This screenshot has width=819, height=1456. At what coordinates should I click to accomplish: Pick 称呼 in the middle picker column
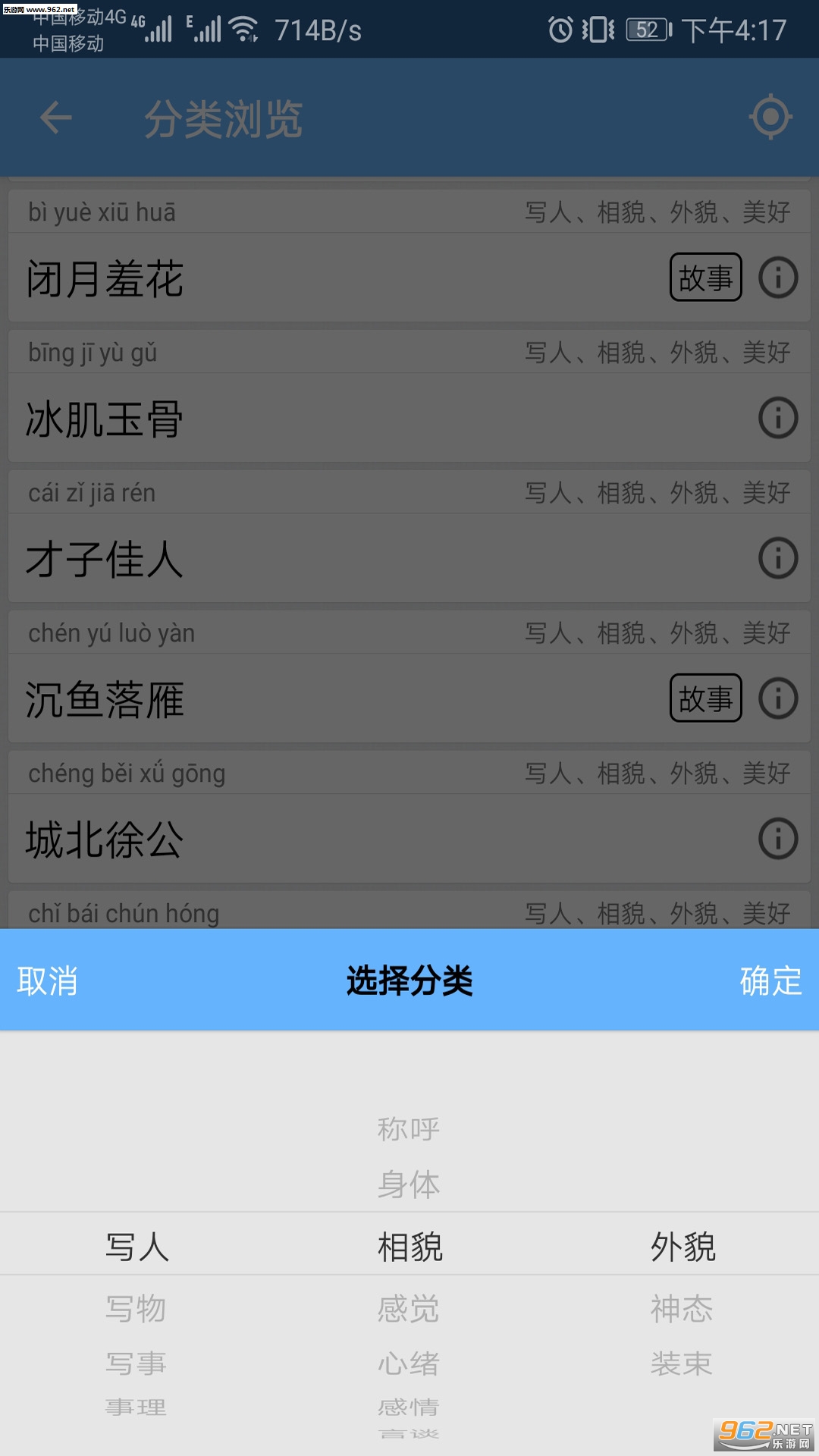(409, 1129)
